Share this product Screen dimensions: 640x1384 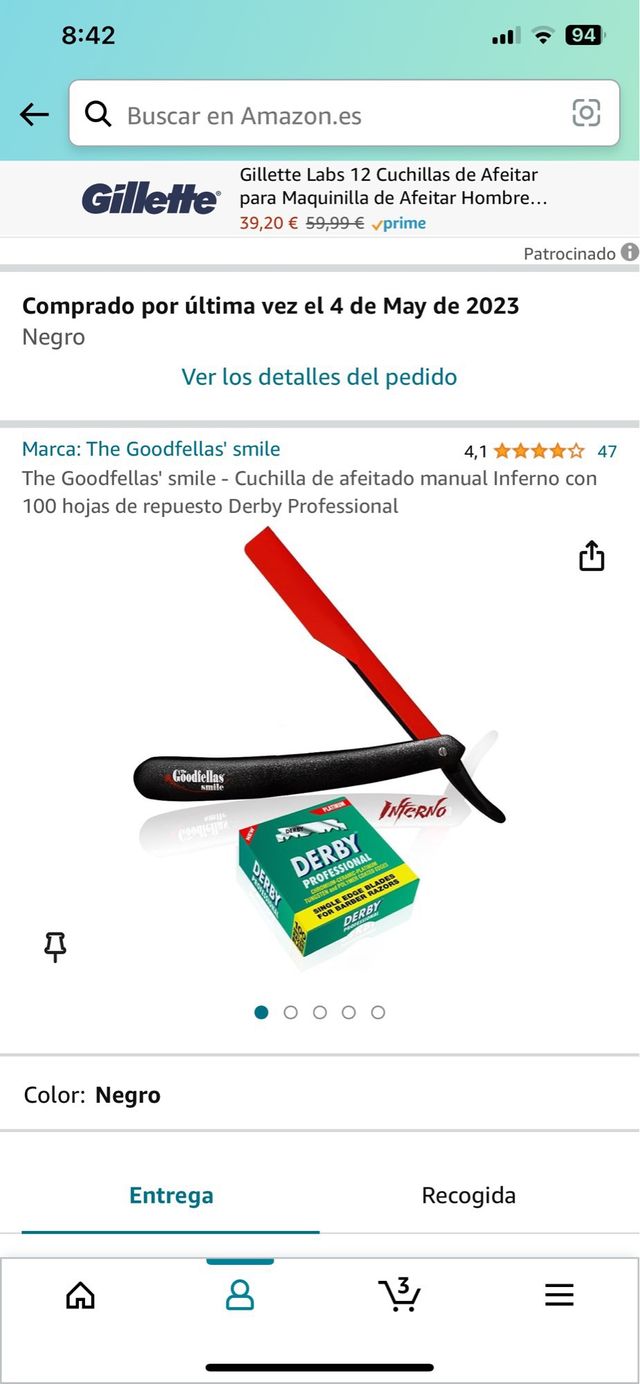click(x=592, y=556)
